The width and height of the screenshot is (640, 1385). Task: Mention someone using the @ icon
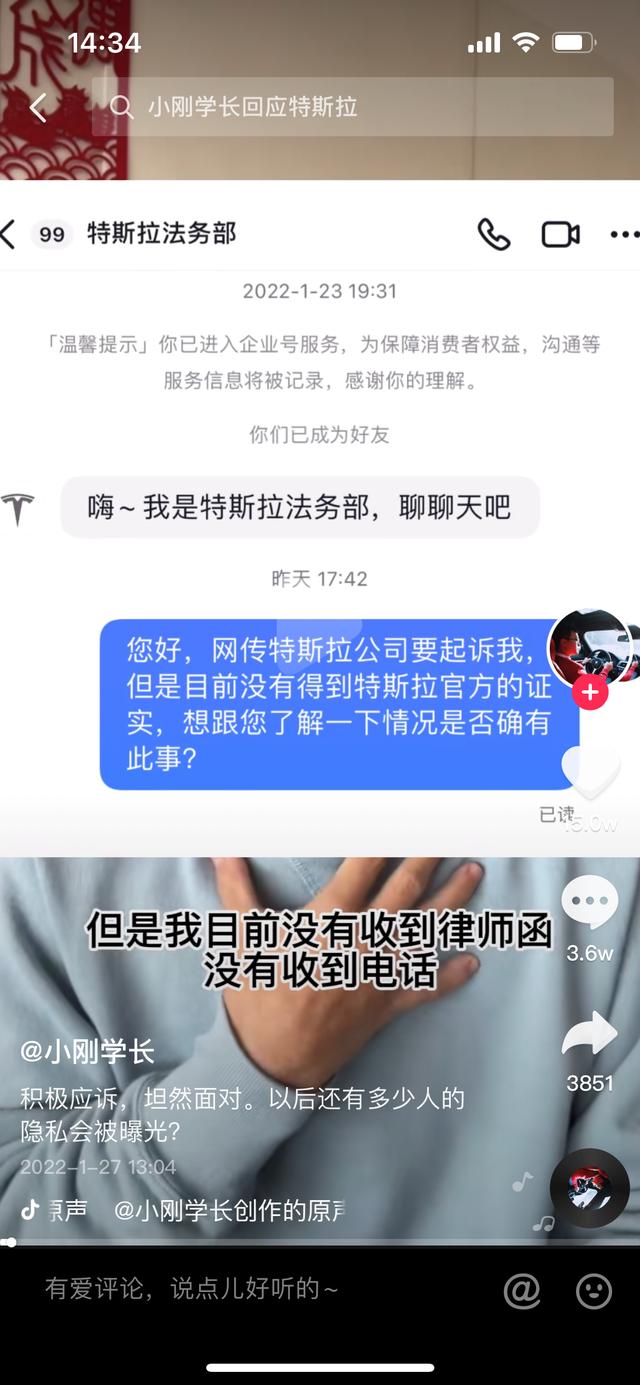[522, 1291]
